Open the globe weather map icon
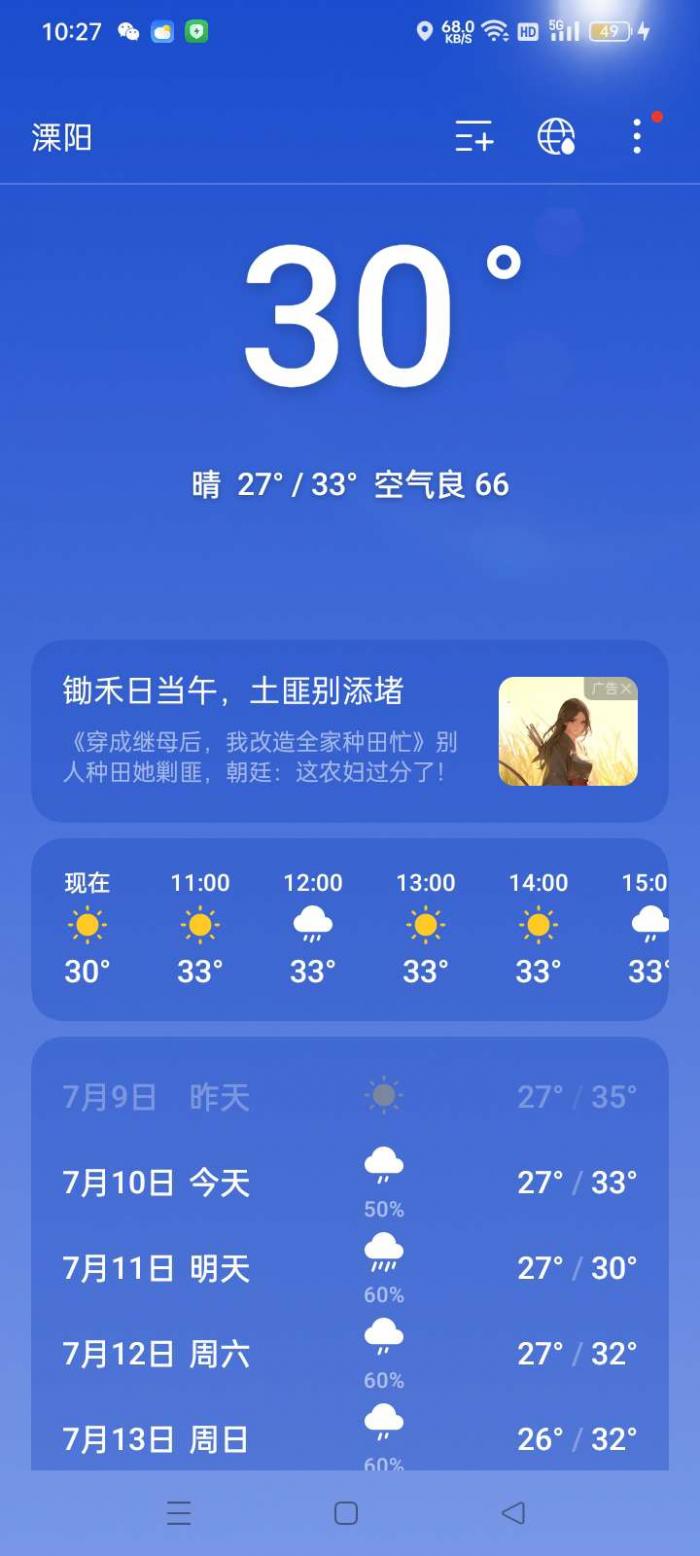 coord(556,136)
